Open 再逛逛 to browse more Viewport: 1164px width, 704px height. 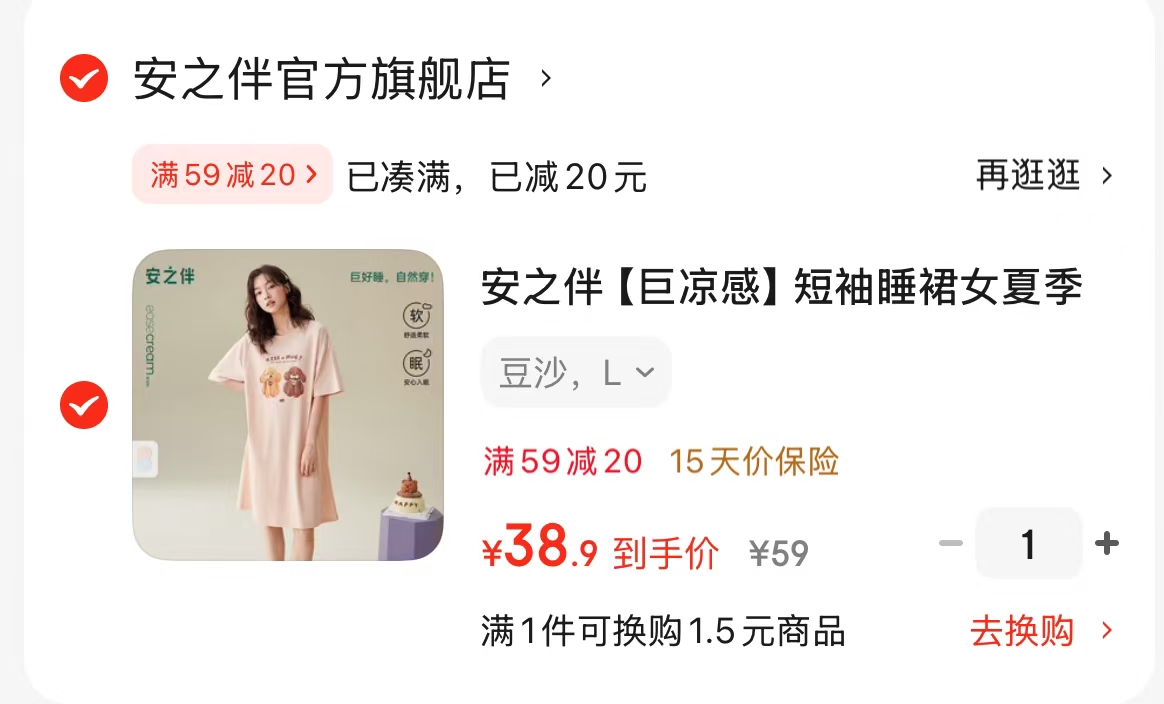coord(1042,176)
